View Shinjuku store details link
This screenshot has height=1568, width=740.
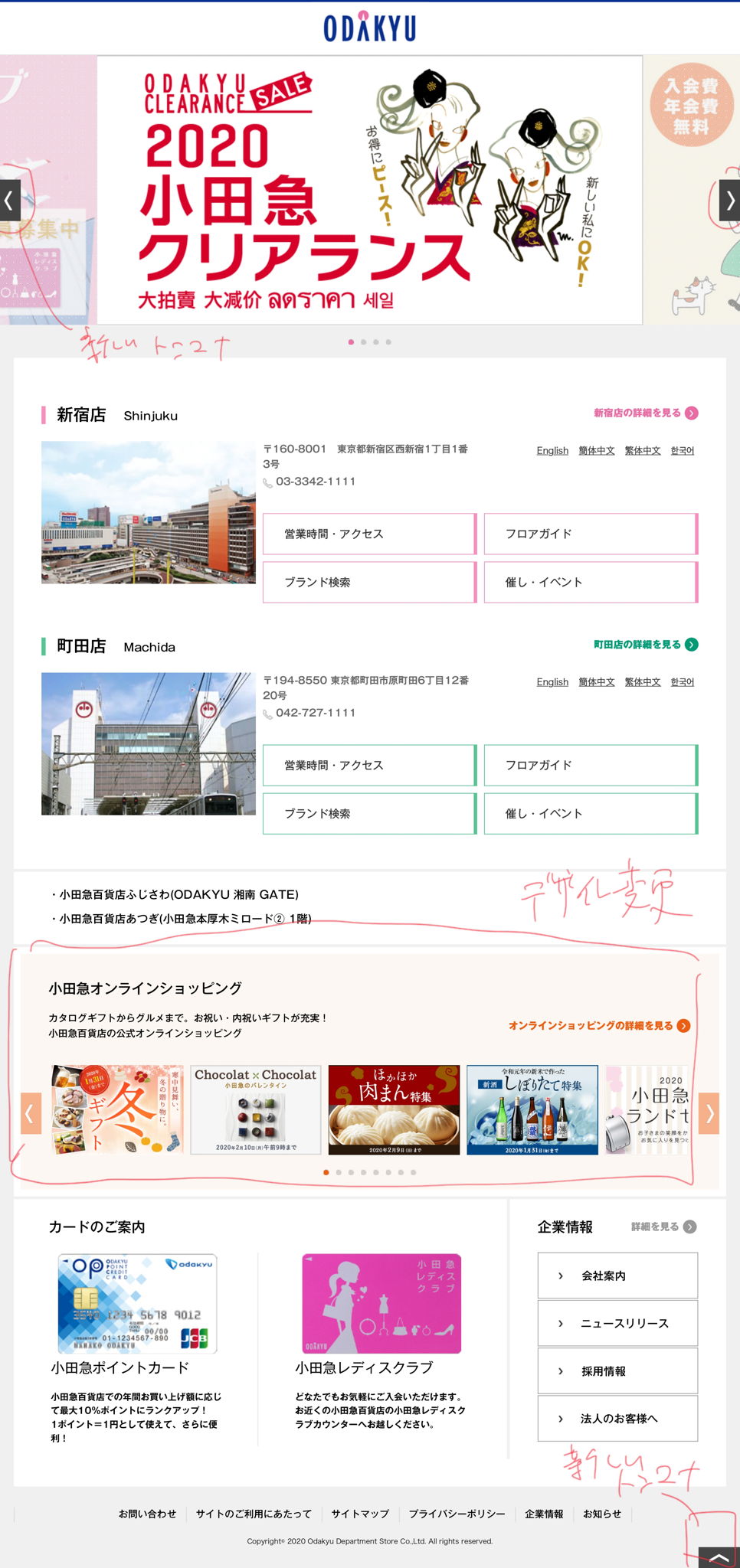(x=645, y=413)
